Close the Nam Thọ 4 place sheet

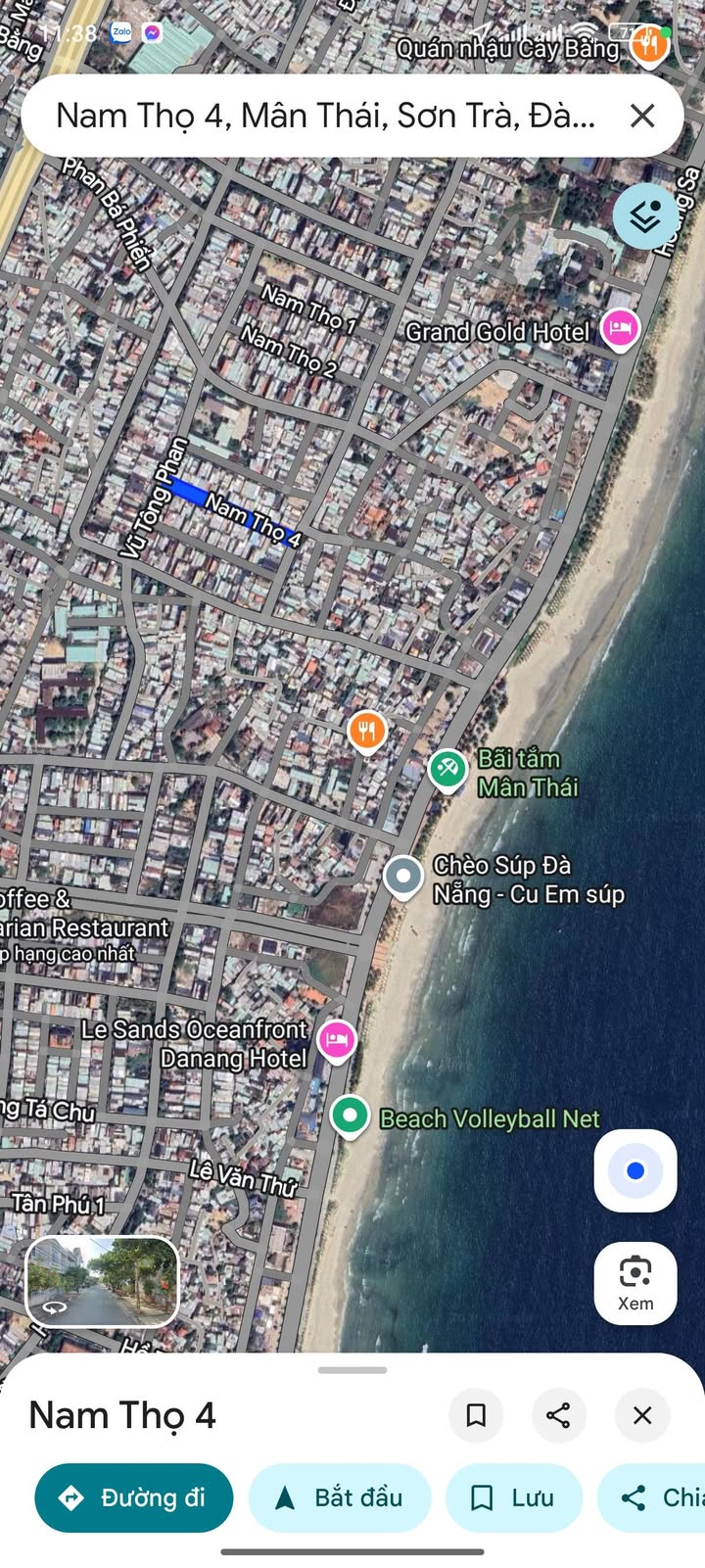pos(642,1415)
